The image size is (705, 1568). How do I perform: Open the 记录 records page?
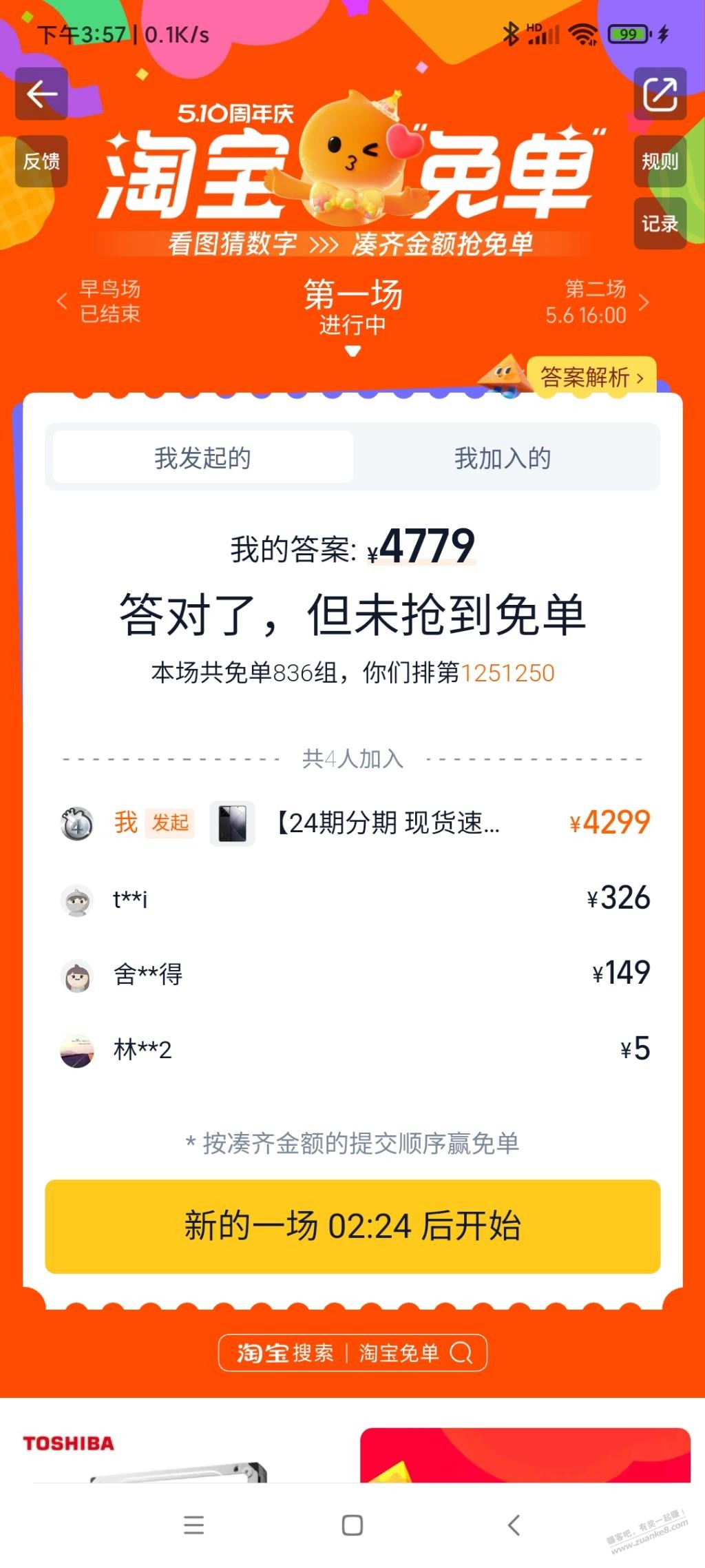click(660, 224)
